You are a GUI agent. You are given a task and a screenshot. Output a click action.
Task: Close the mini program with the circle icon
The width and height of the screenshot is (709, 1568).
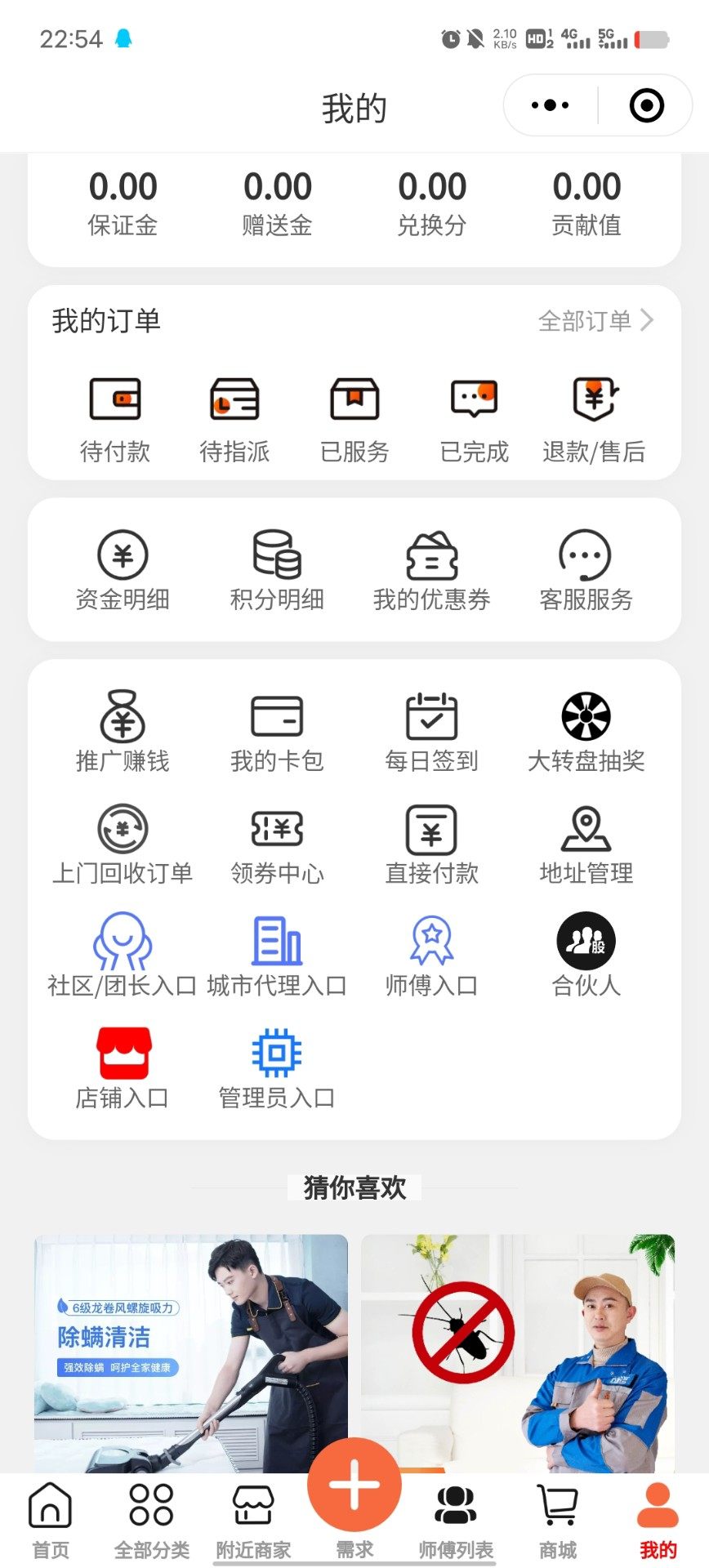[646, 105]
